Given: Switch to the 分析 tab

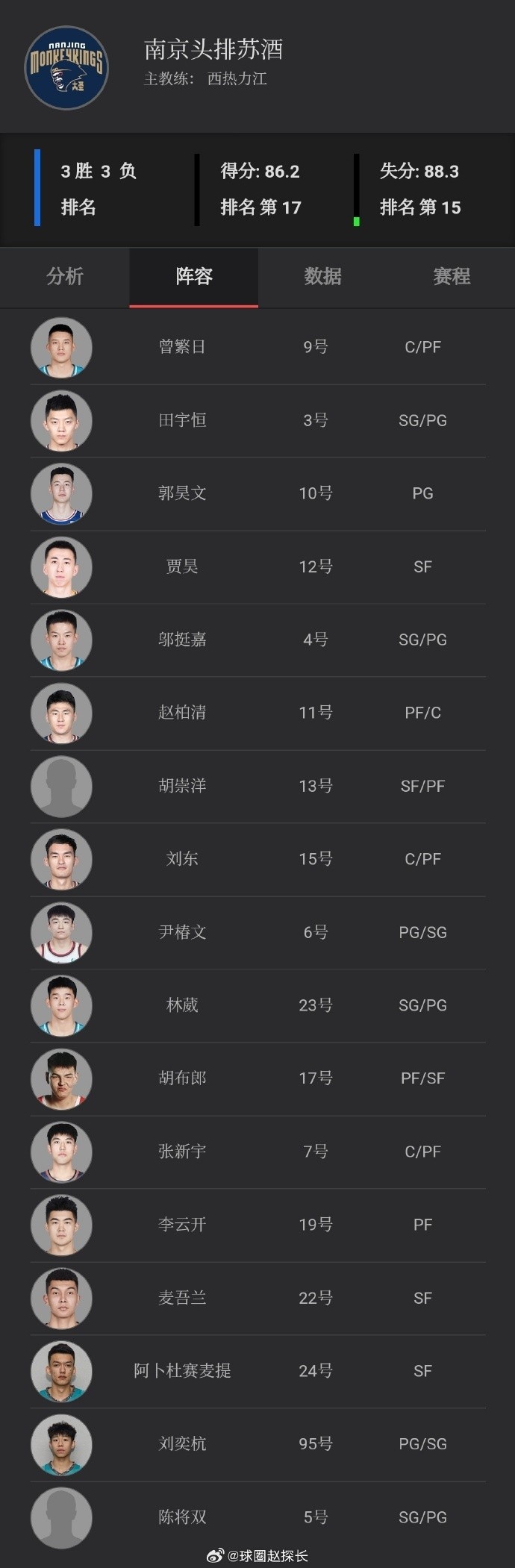Looking at the screenshot, I should click(65, 277).
